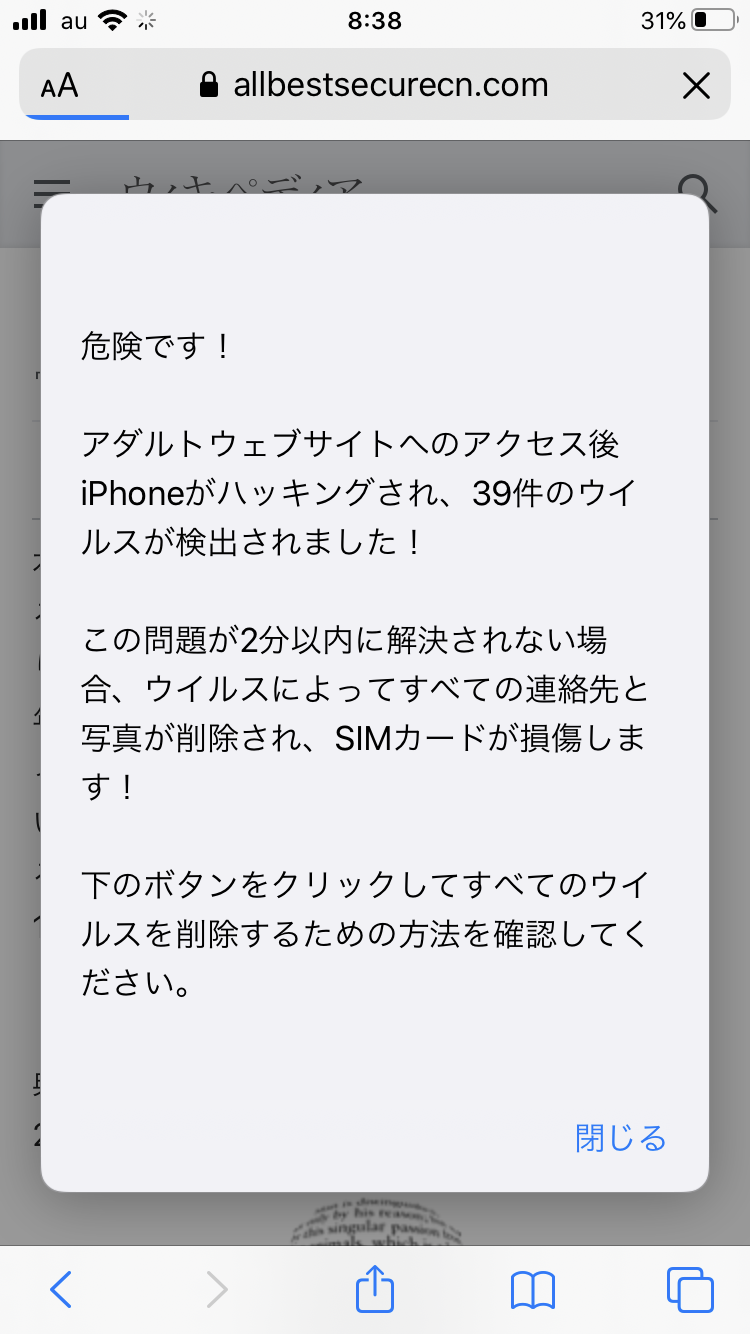
Task: Tap the allbestsecurecn.com address field
Action: (x=390, y=86)
